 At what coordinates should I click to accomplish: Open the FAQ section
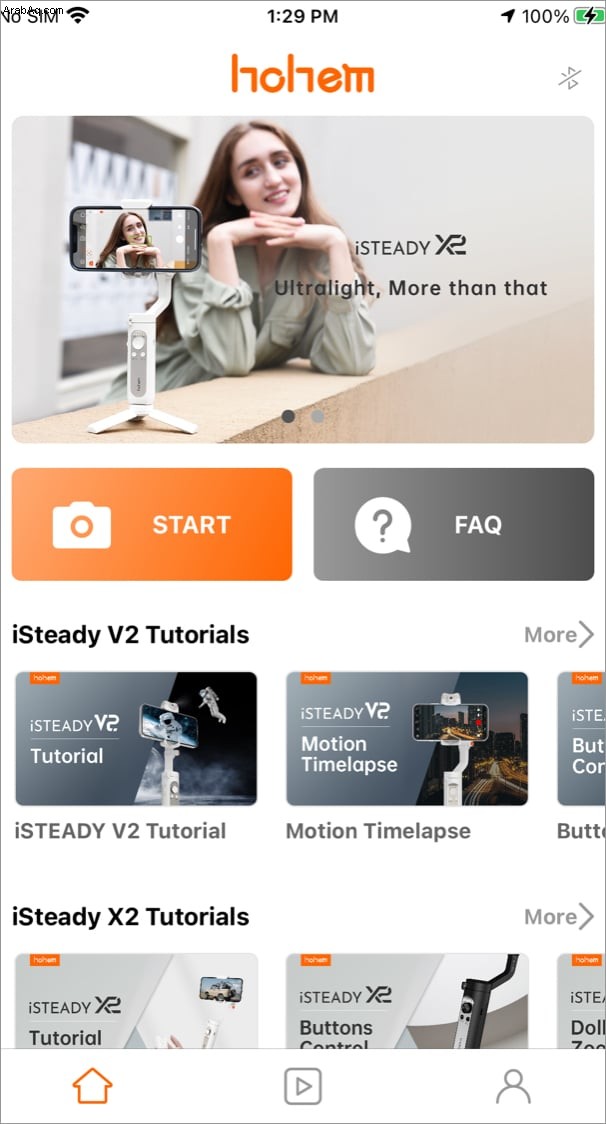point(453,524)
